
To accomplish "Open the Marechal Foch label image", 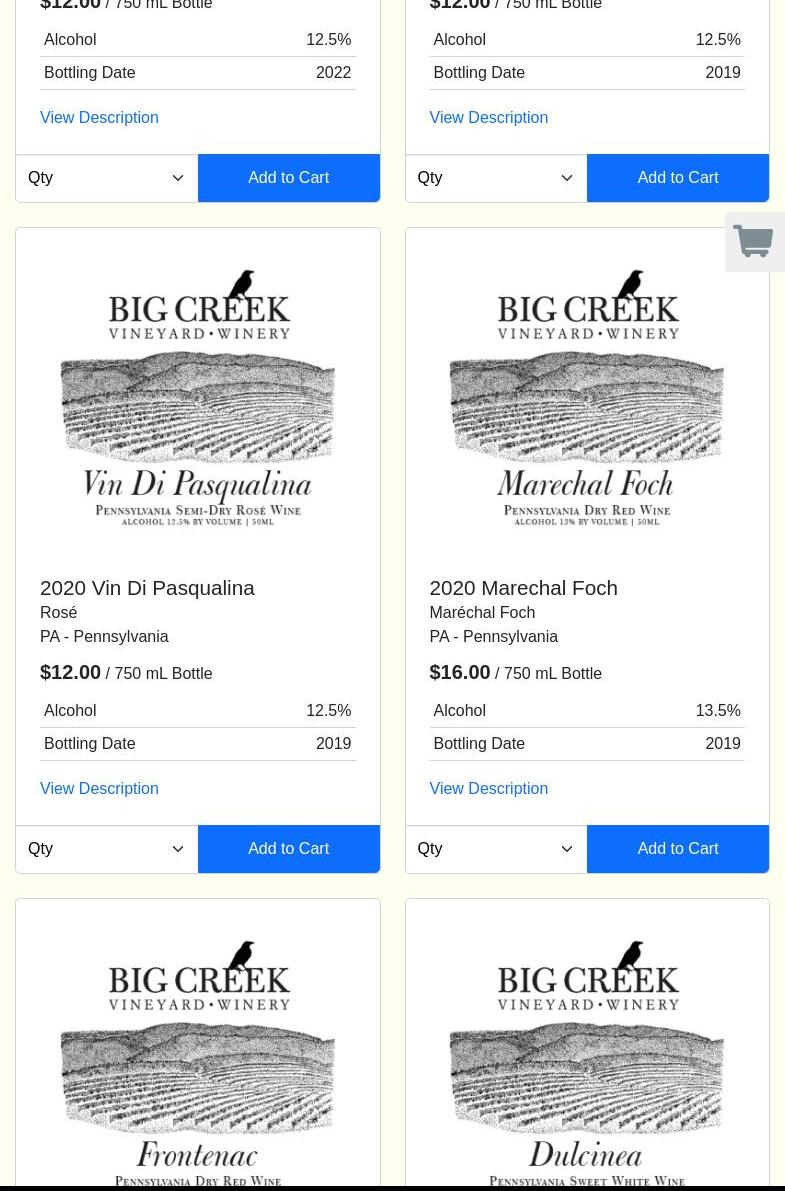I will tap(587, 397).
